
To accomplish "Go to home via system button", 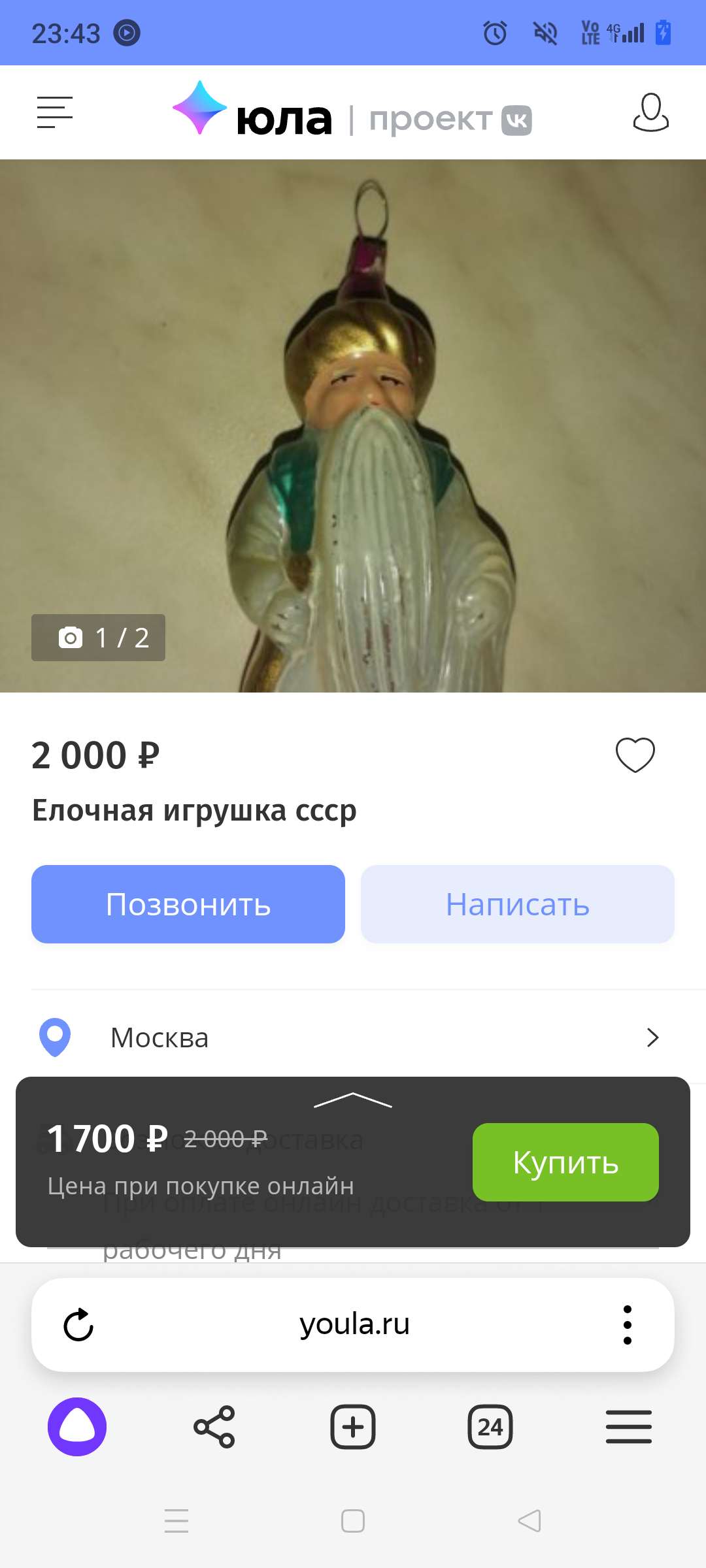I will click(x=353, y=1521).
